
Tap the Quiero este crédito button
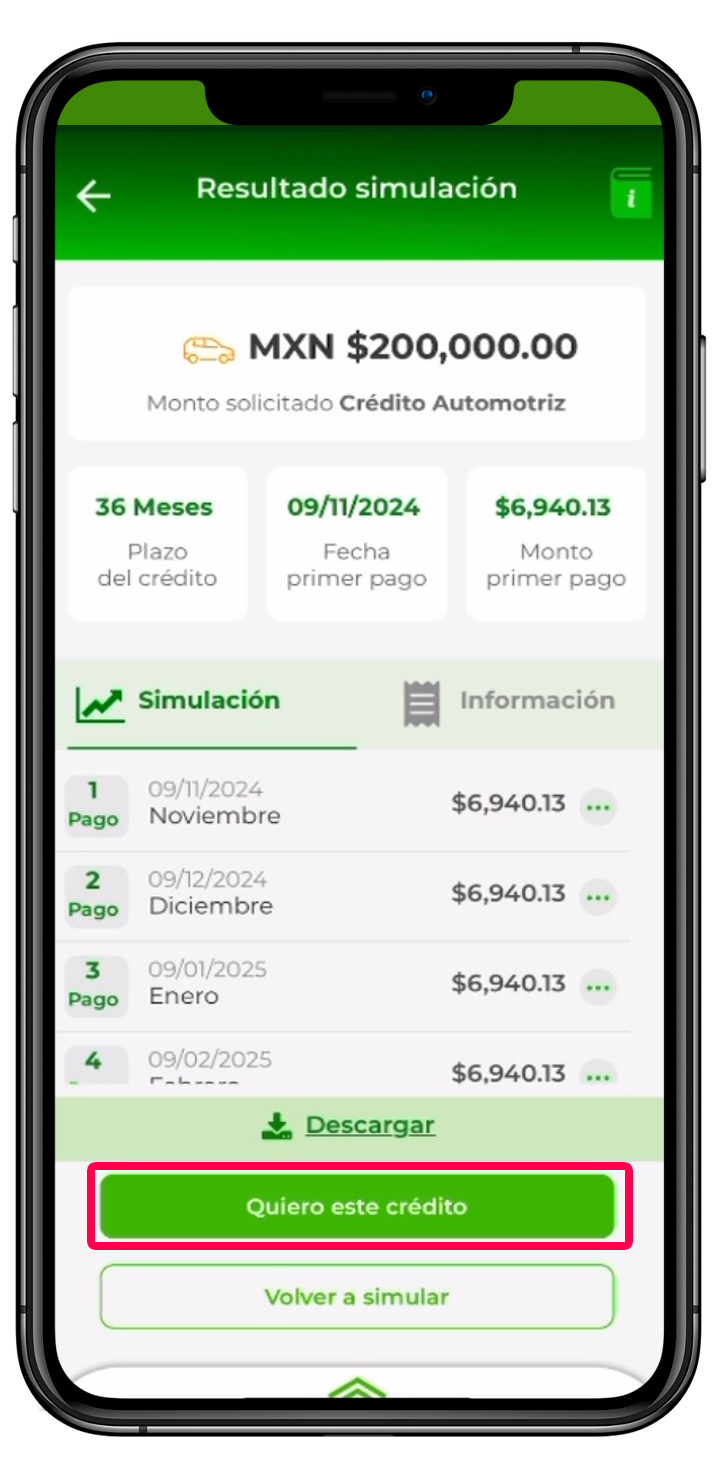coord(357,1206)
